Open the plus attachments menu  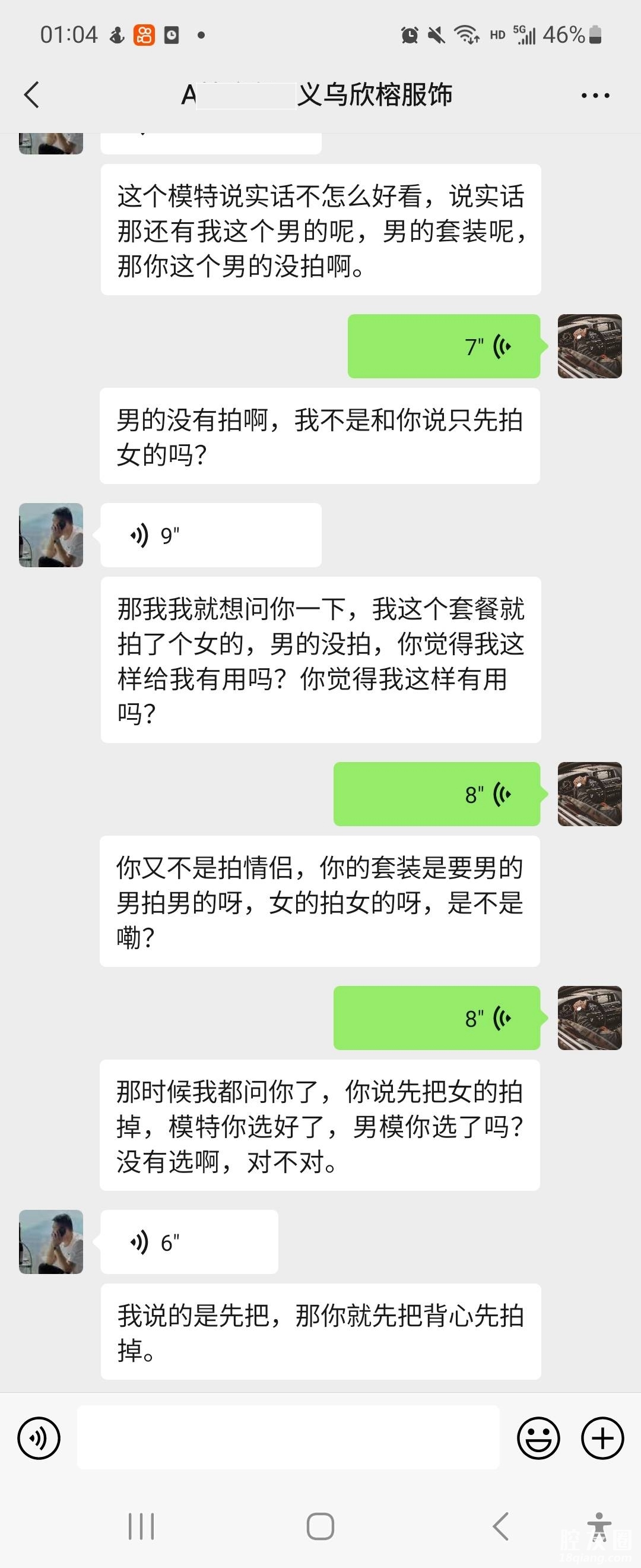point(602,1439)
